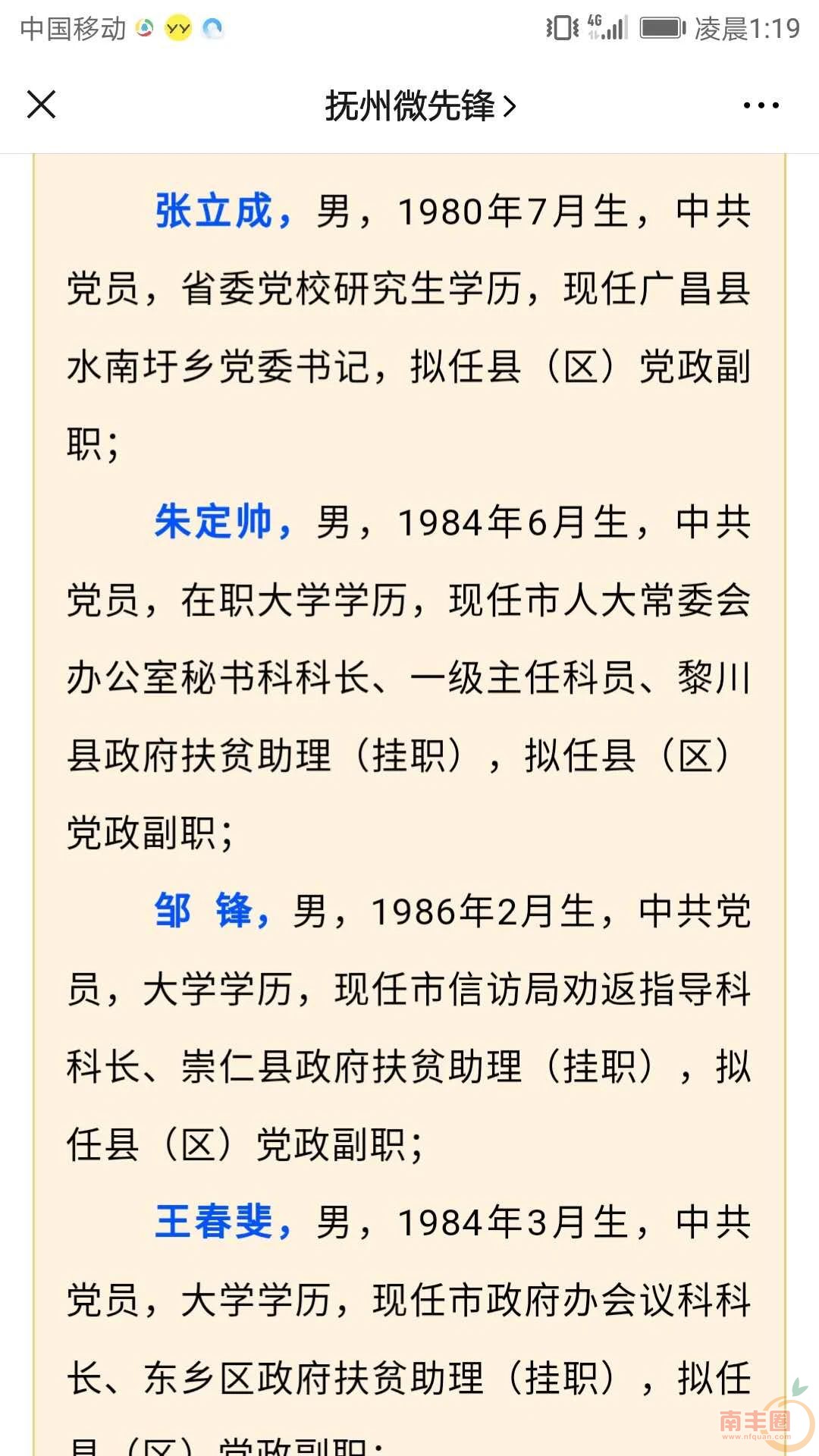819x1456 pixels.
Task: Open the three-dot overflow menu
Action: coord(761,105)
